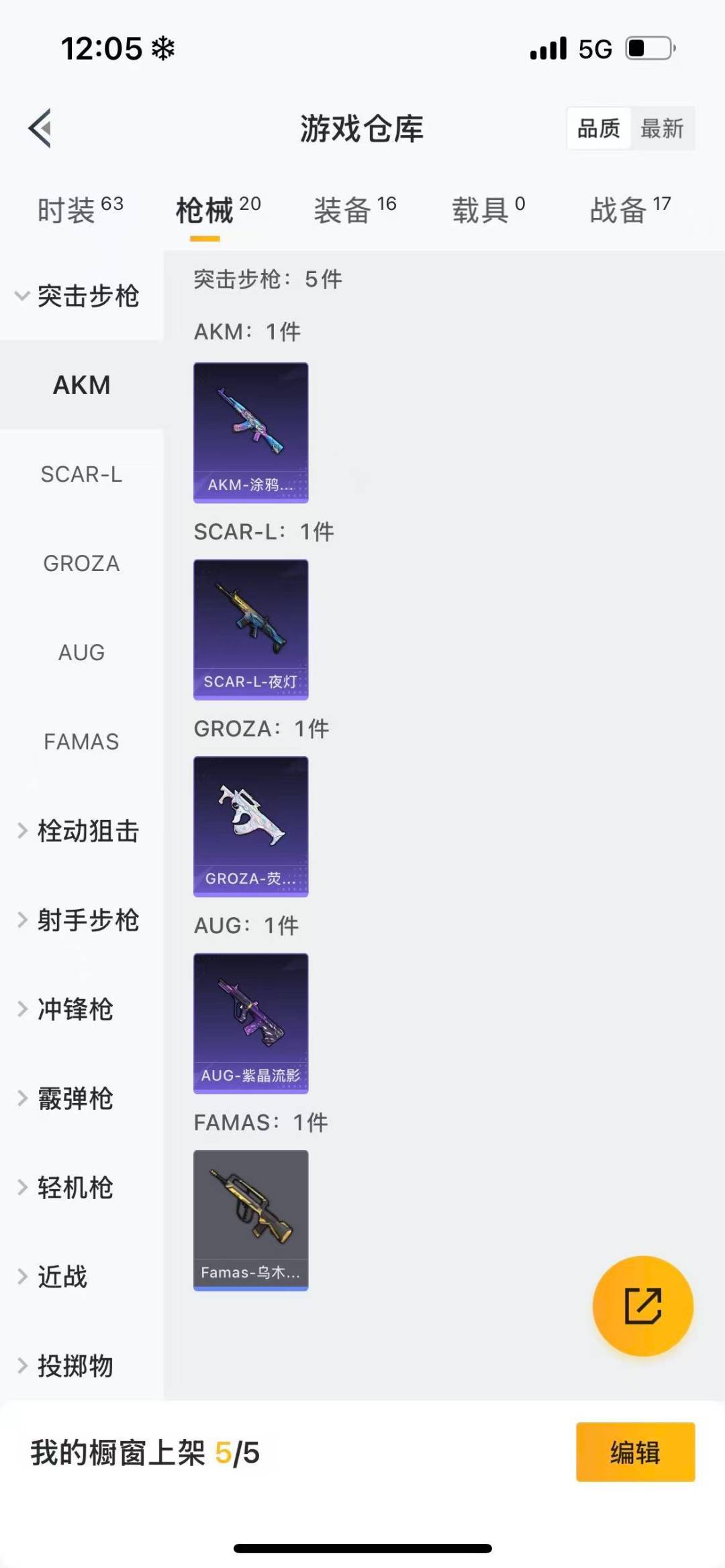Select SCAR-L in the side list
This screenshot has width=725, height=1568.
coord(81,474)
